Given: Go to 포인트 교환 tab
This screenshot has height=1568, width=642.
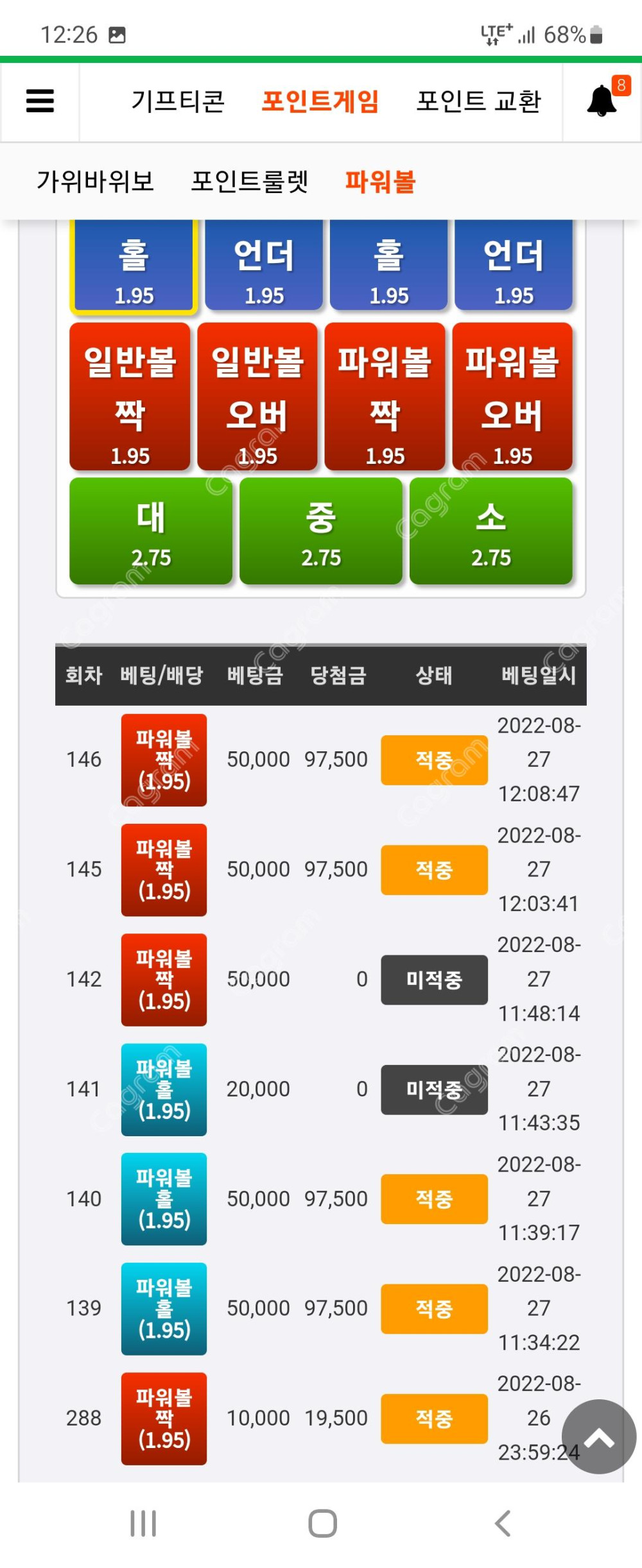Looking at the screenshot, I should point(478,101).
